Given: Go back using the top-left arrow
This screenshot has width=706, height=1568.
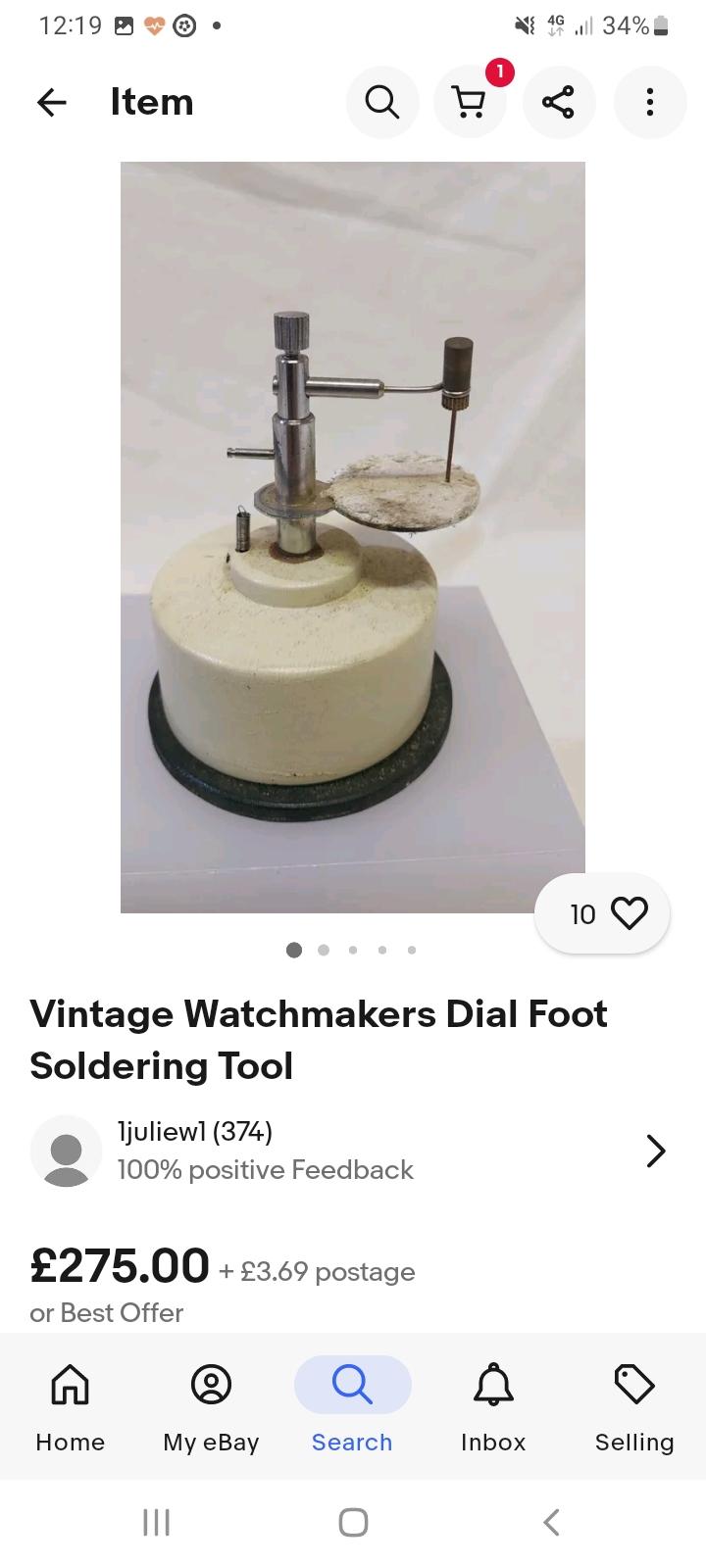Looking at the screenshot, I should (52, 102).
